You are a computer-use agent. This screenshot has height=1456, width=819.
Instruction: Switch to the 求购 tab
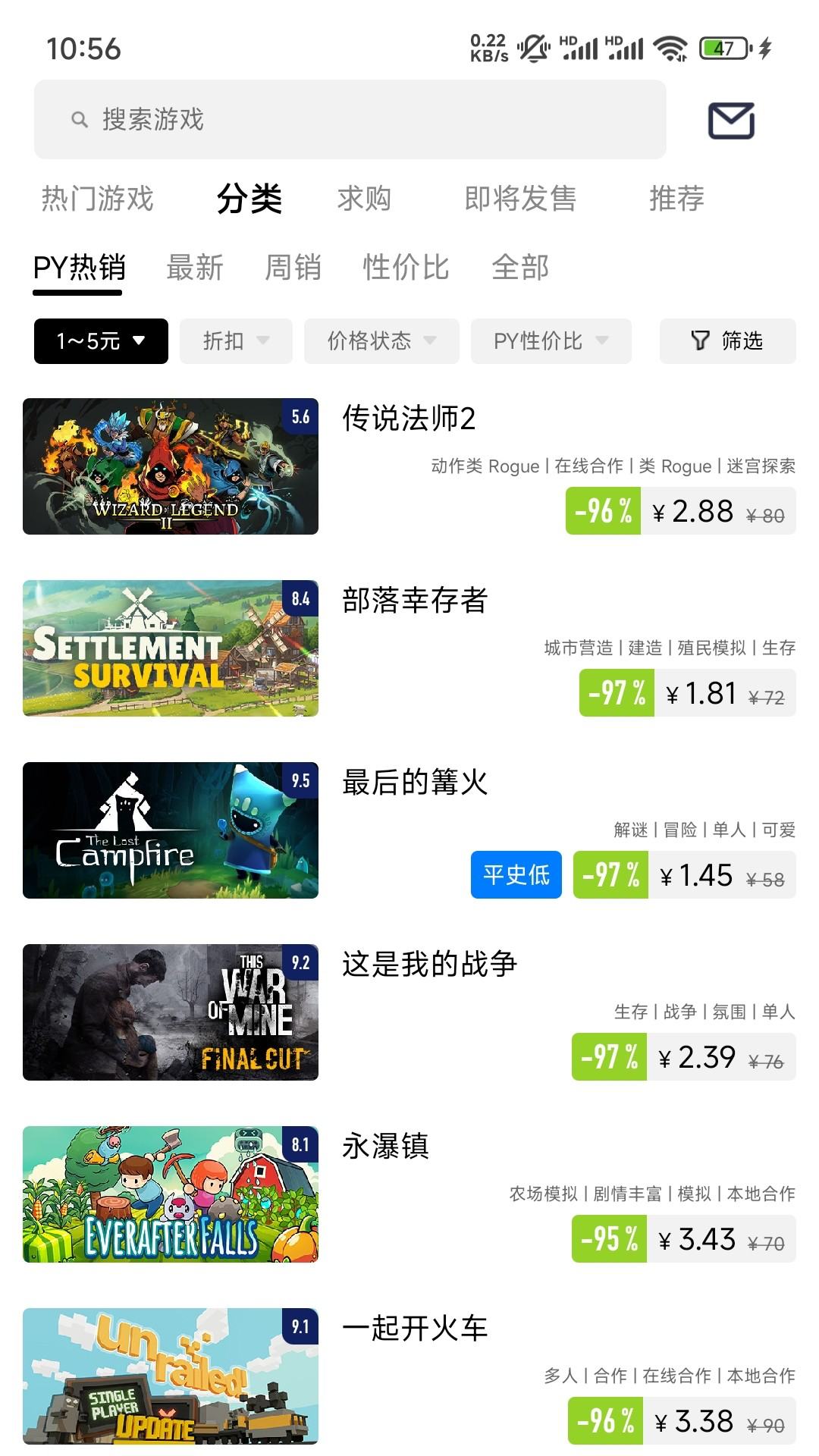tap(364, 199)
